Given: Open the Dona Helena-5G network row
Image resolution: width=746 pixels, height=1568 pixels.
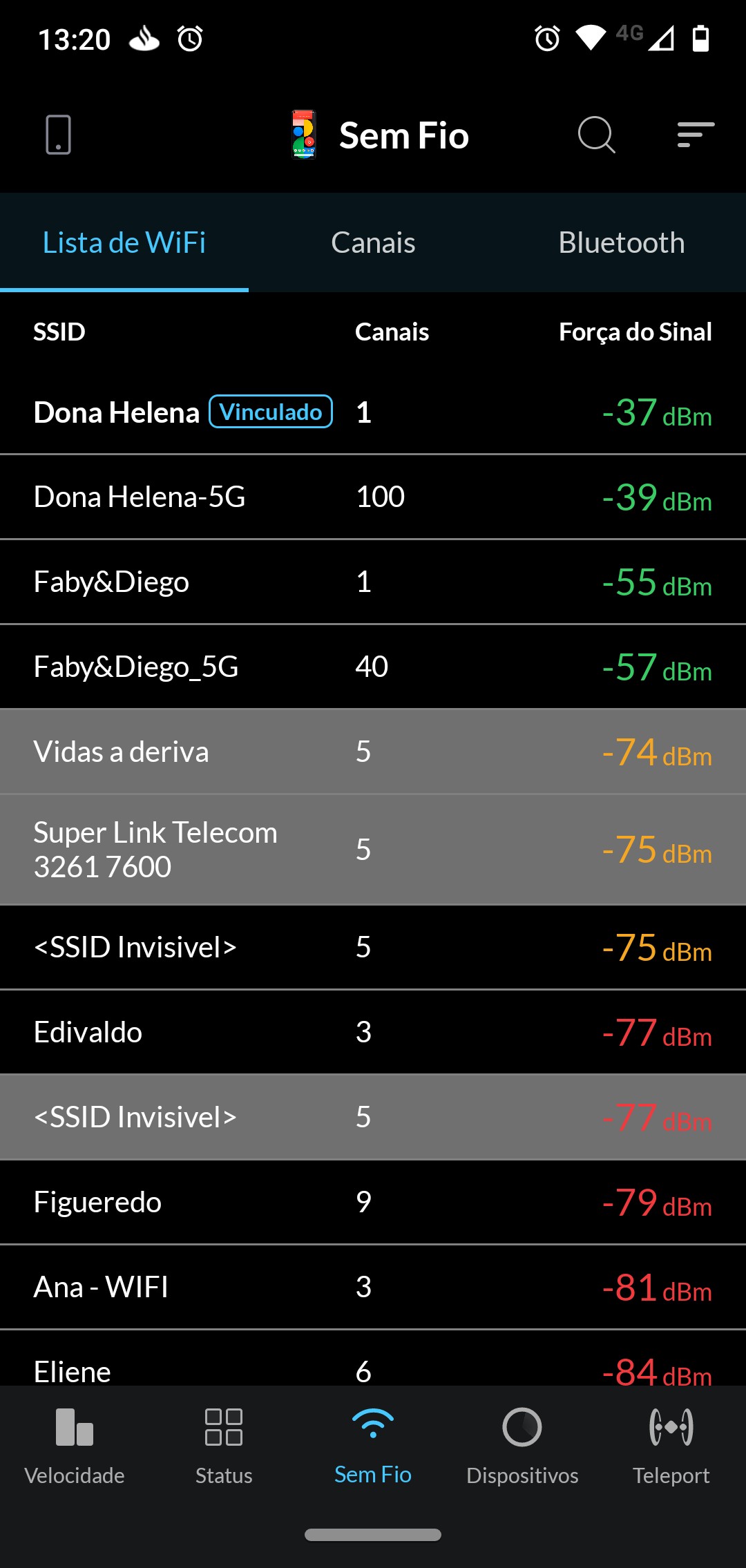Looking at the screenshot, I should [373, 497].
